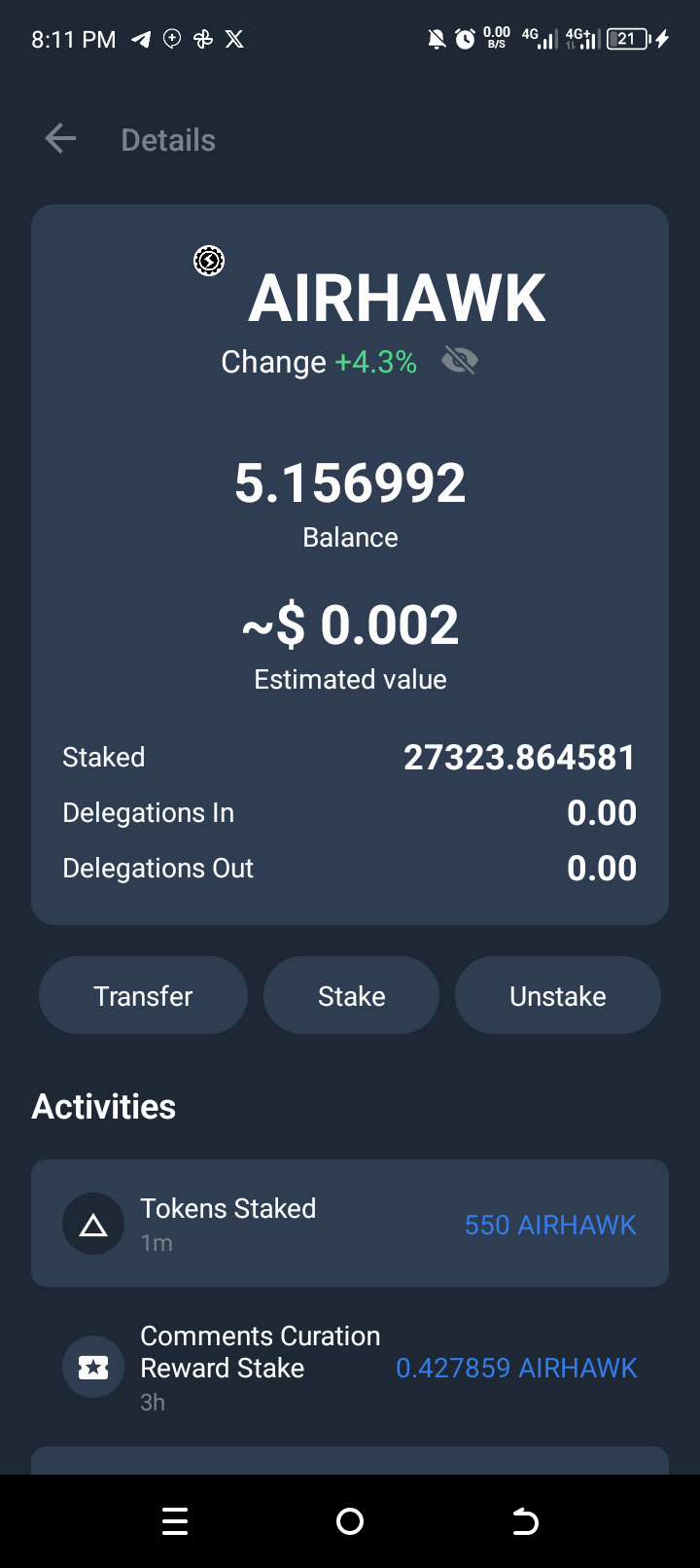The height and width of the screenshot is (1568, 700).
Task: Open the Tokens Staked 550 AIRHAWK activity
Action: point(350,1223)
